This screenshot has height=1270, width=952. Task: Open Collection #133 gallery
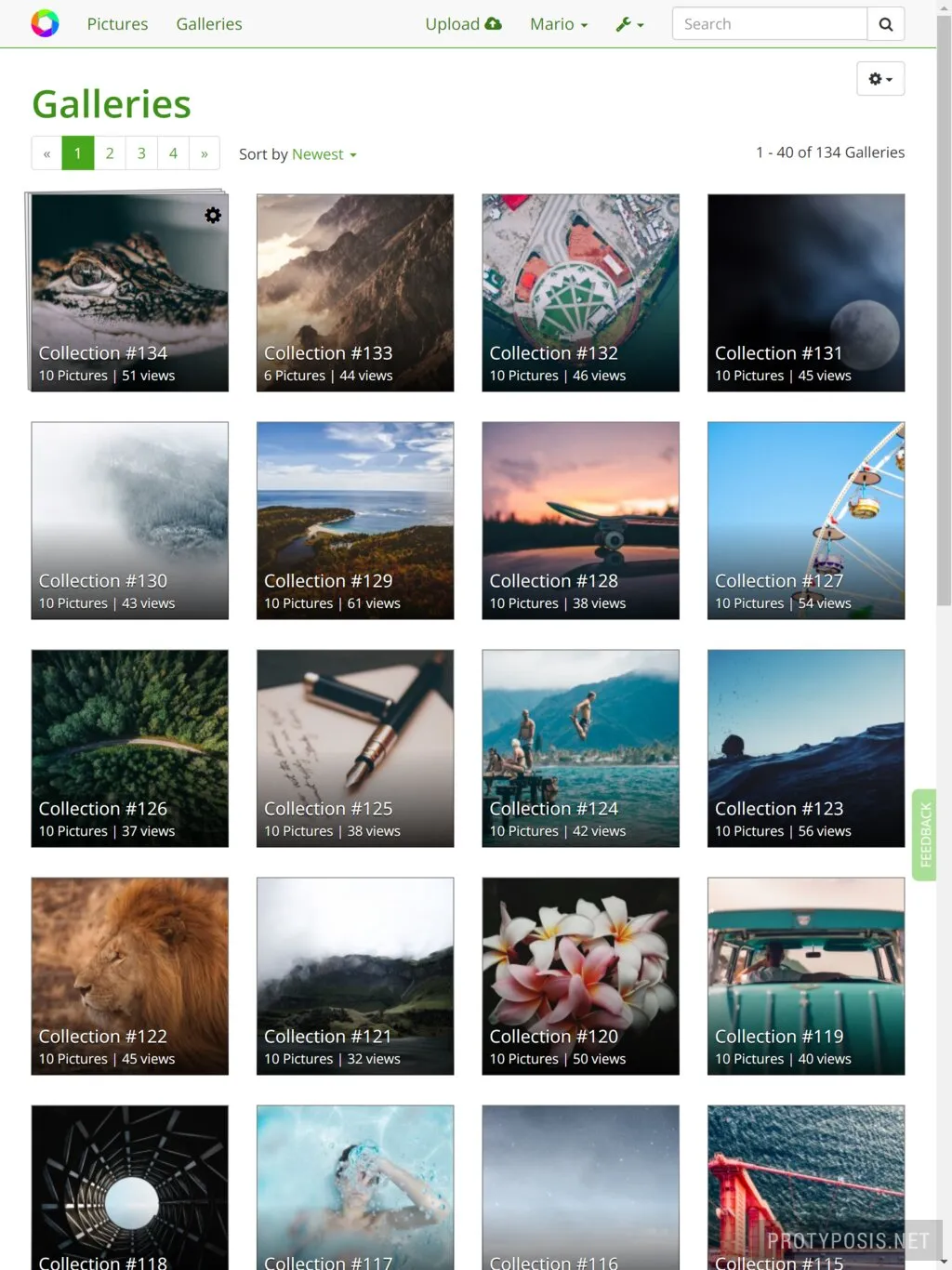(x=355, y=292)
